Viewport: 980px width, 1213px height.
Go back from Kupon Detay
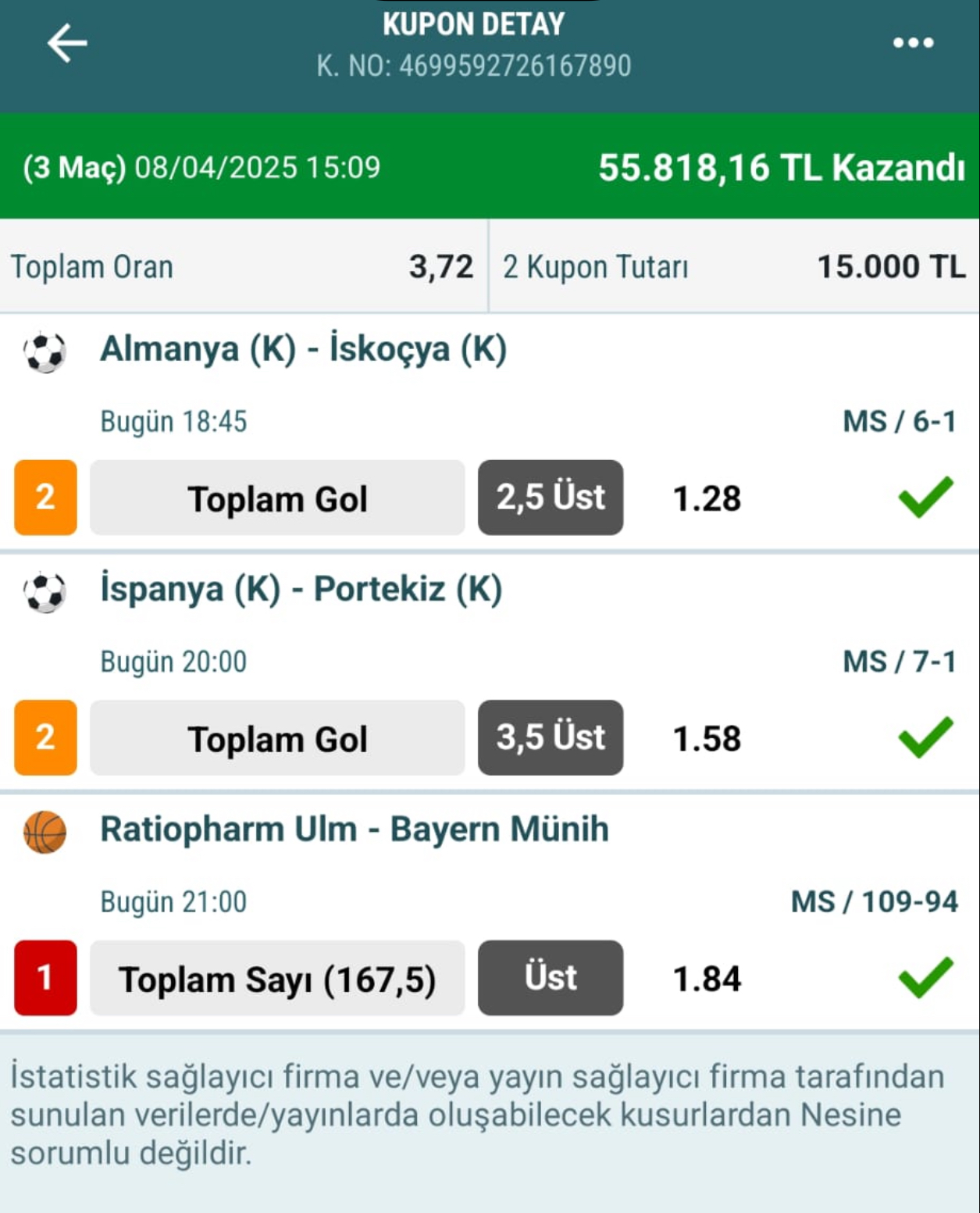67,43
